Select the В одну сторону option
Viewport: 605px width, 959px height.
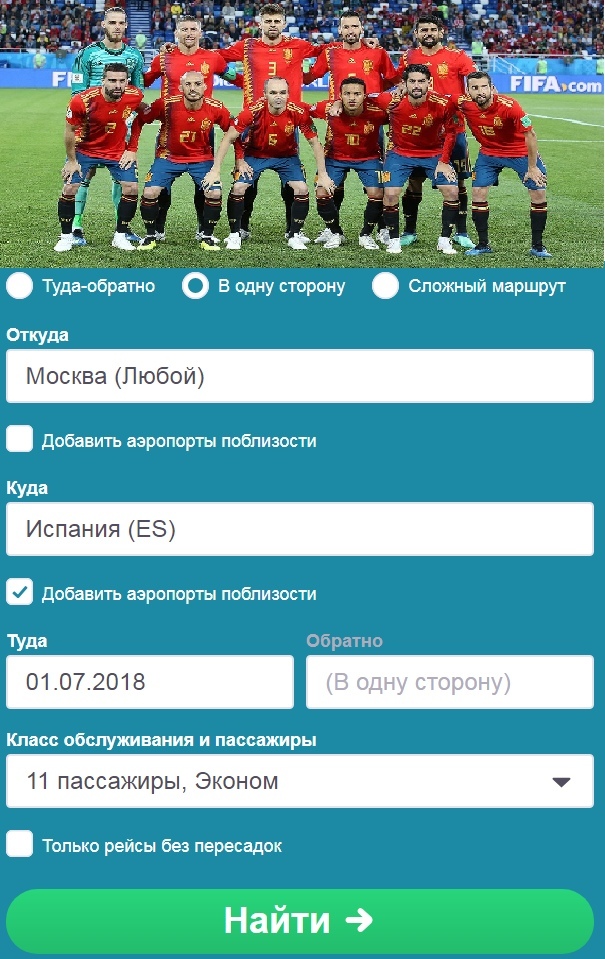(196, 286)
